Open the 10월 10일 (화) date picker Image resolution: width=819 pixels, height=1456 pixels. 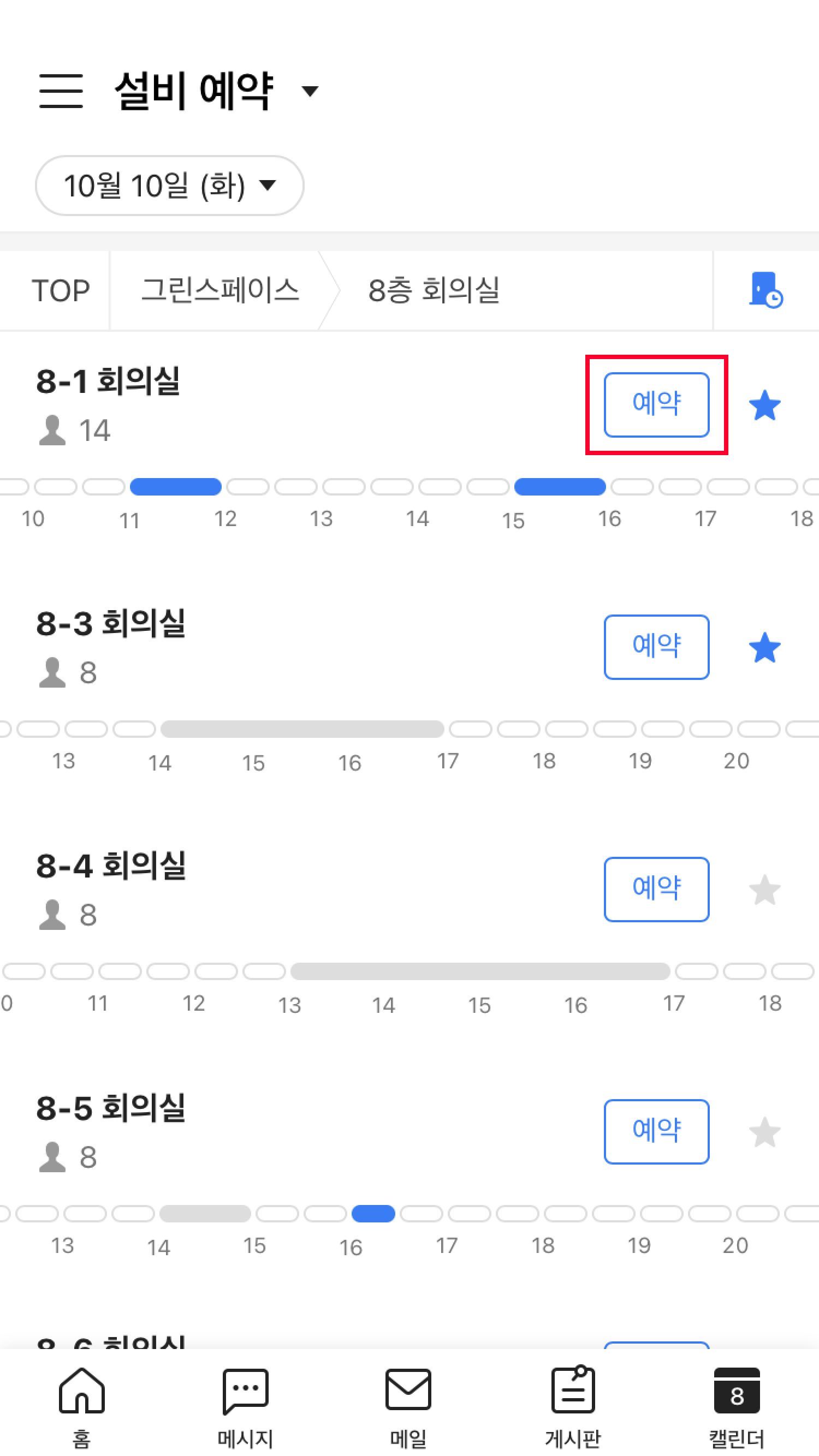(169, 186)
